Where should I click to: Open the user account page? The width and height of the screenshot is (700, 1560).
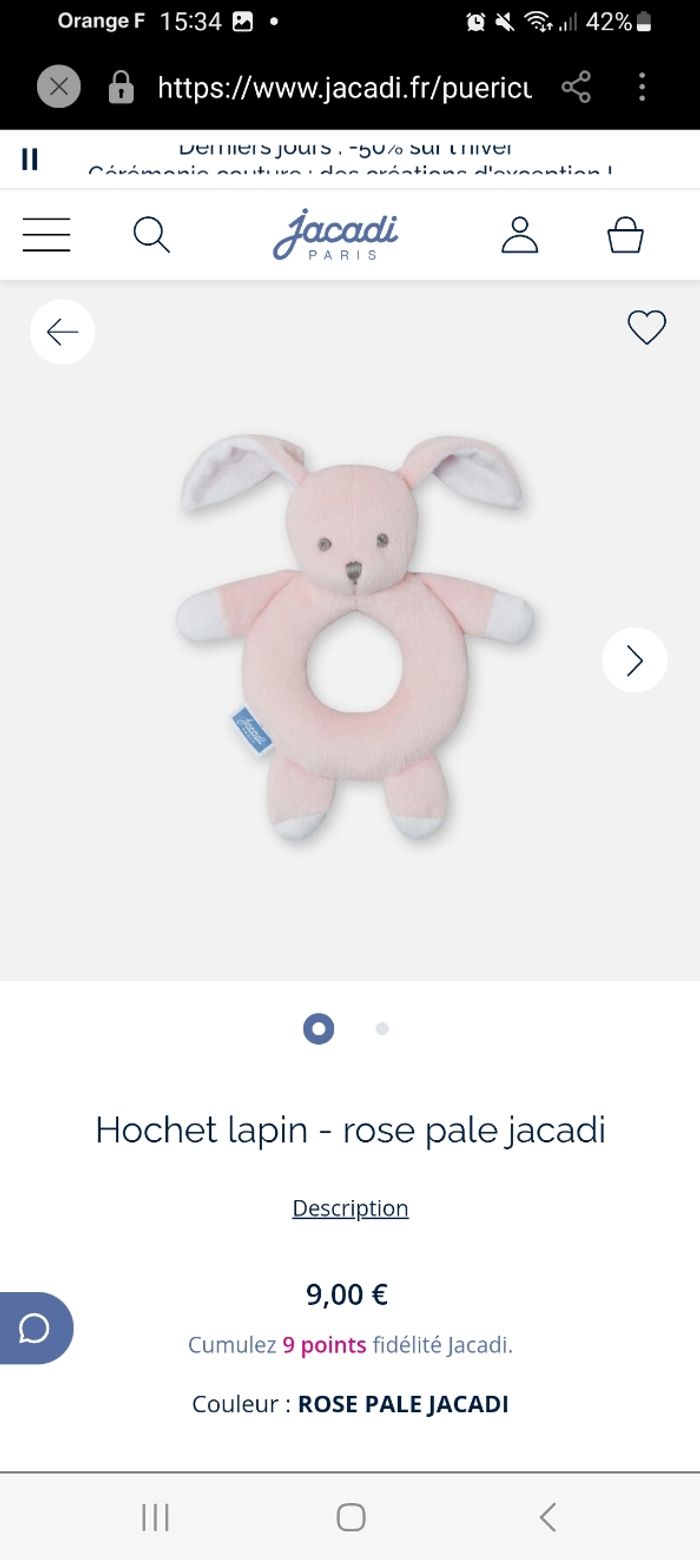pyautogui.click(x=519, y=235)
